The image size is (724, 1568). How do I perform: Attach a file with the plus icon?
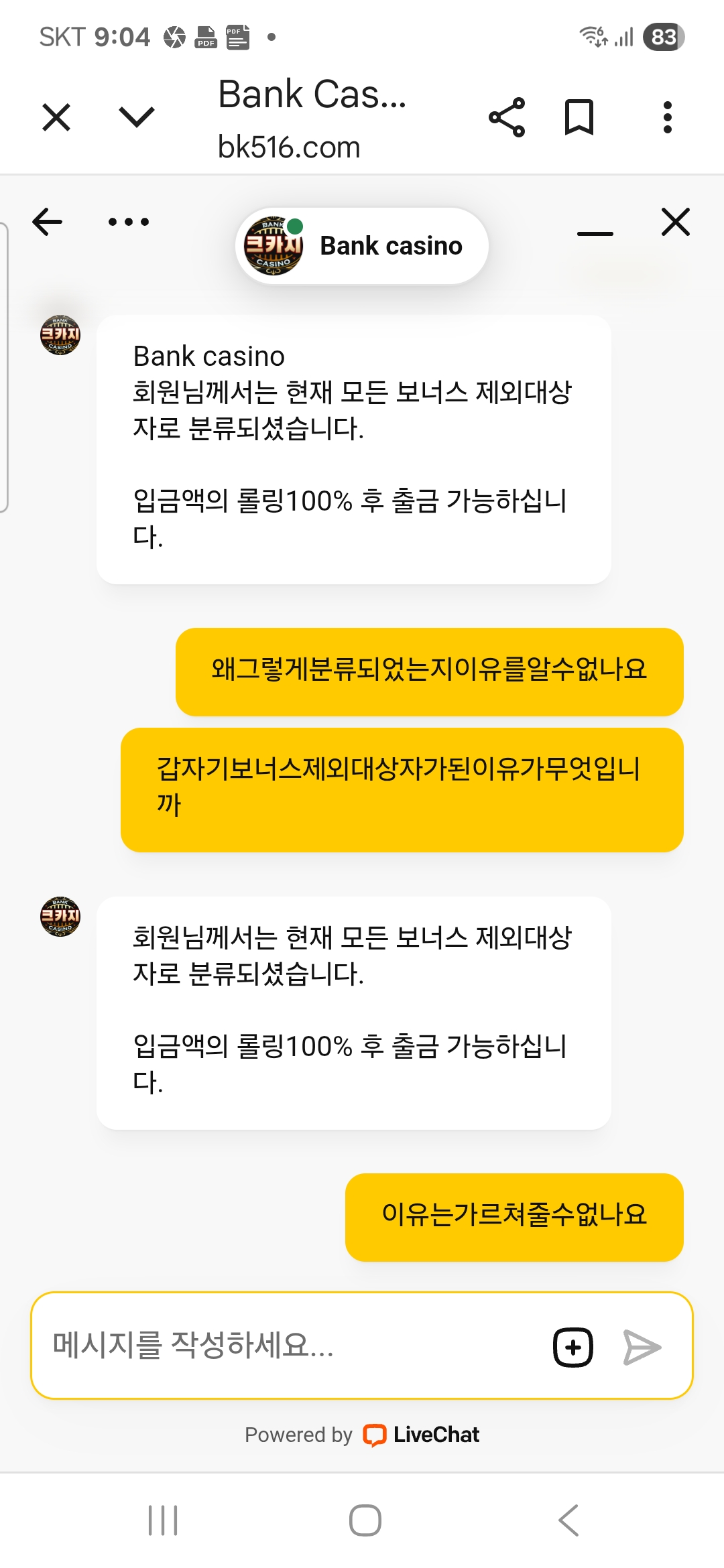click(x=573, y=1347)
